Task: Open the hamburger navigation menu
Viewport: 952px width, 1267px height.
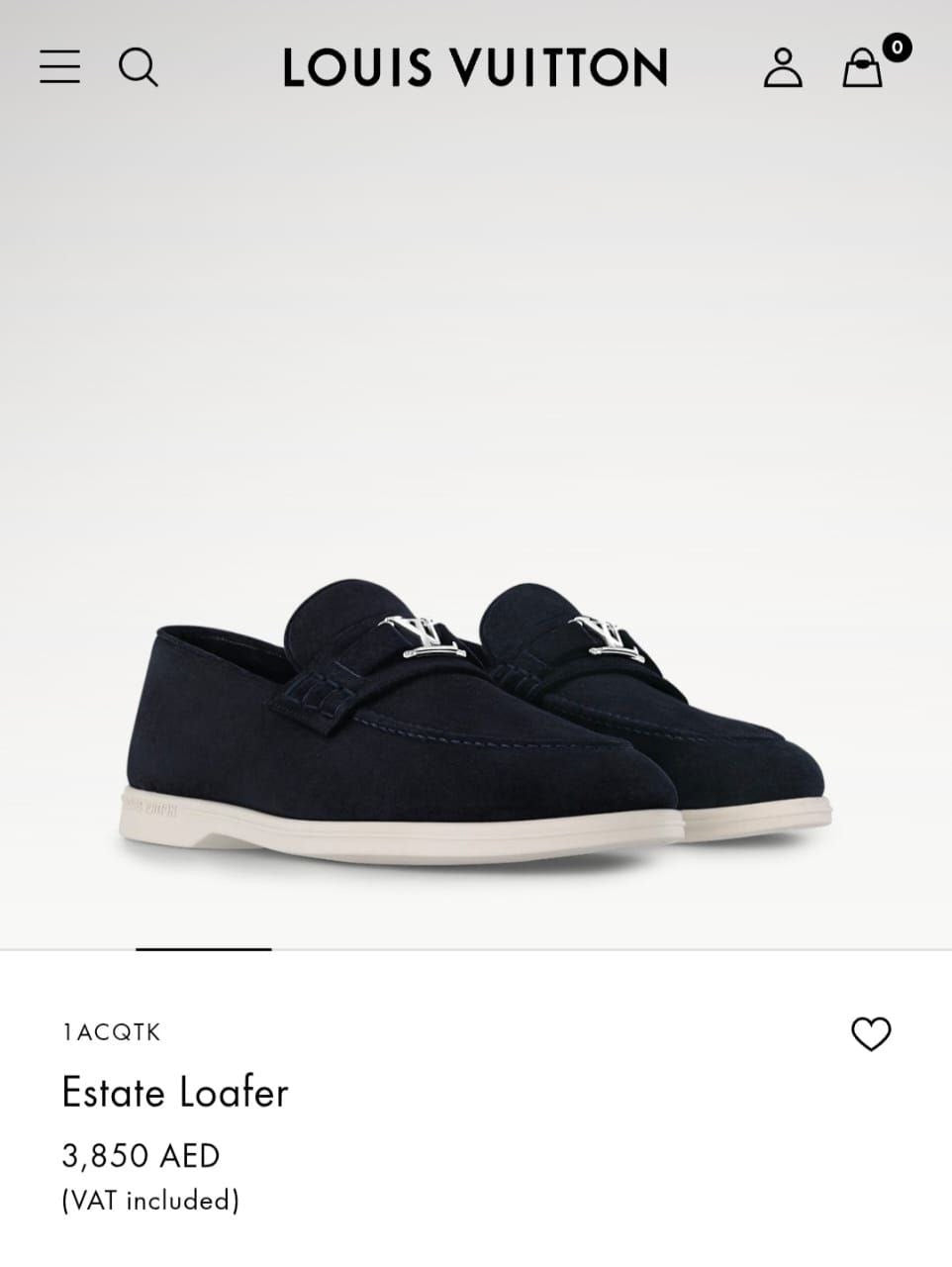Action: [x=58, y=67]
